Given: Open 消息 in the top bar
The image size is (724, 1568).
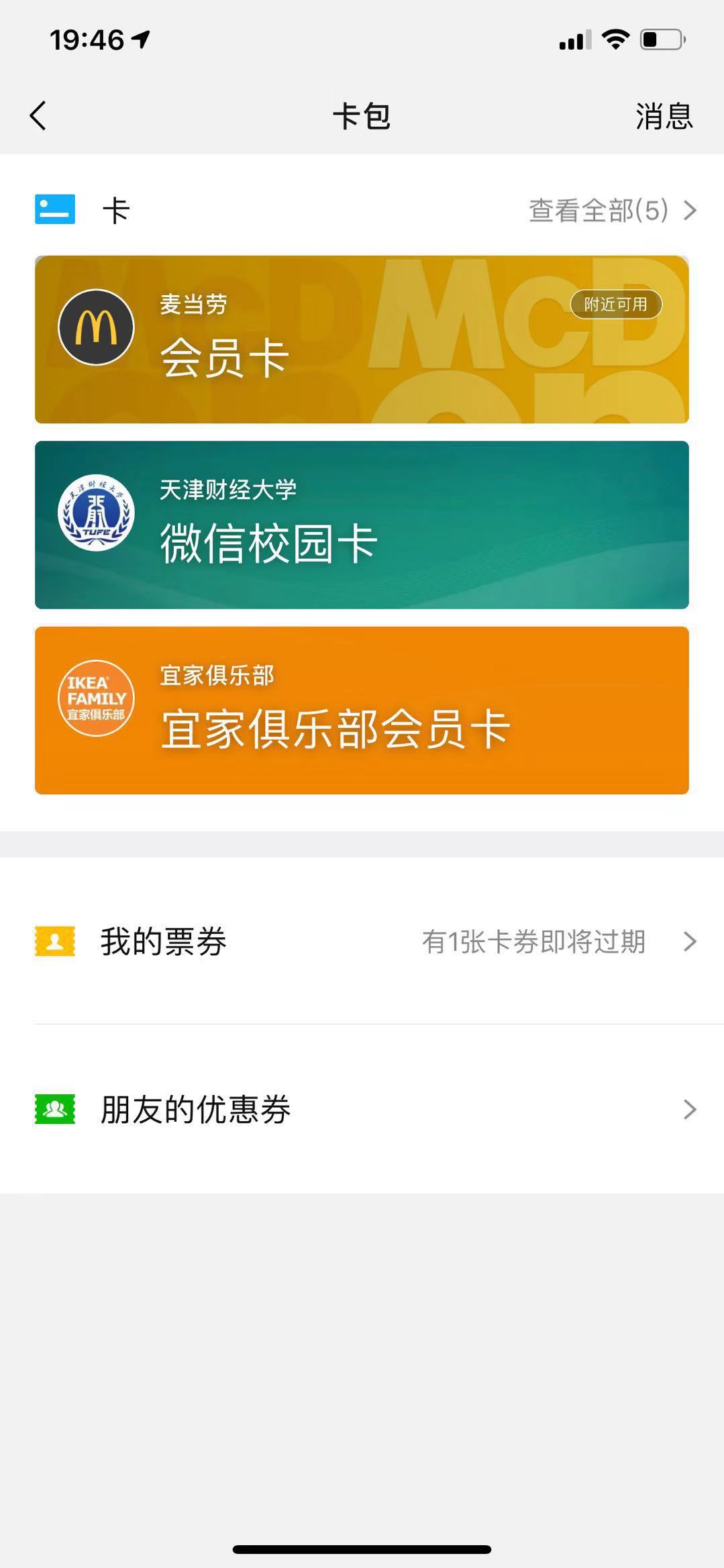Looking at the screenshot, I should point(664,117).
